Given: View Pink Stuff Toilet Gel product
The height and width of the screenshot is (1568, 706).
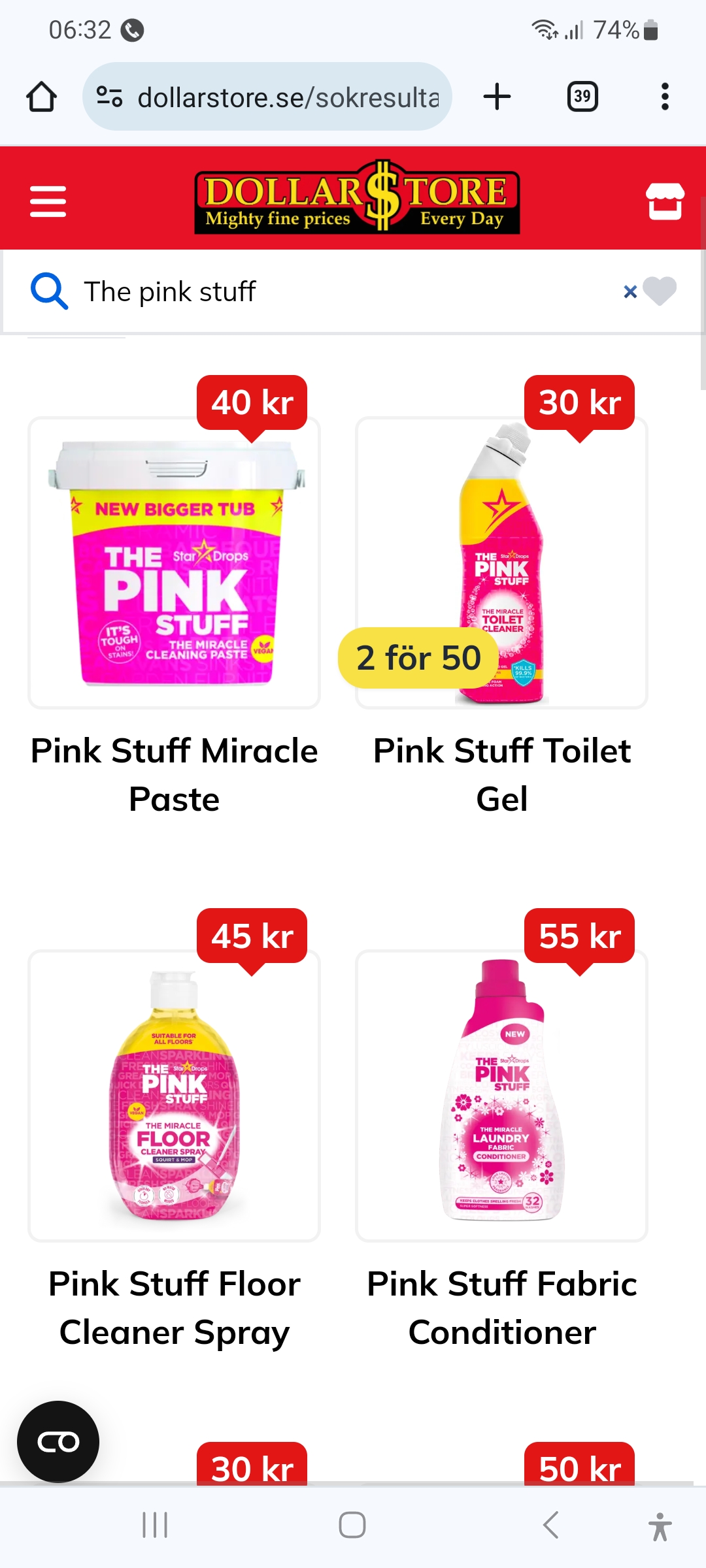Looking at the screenshot, I should pyautogui.click(x=501, y=563).
